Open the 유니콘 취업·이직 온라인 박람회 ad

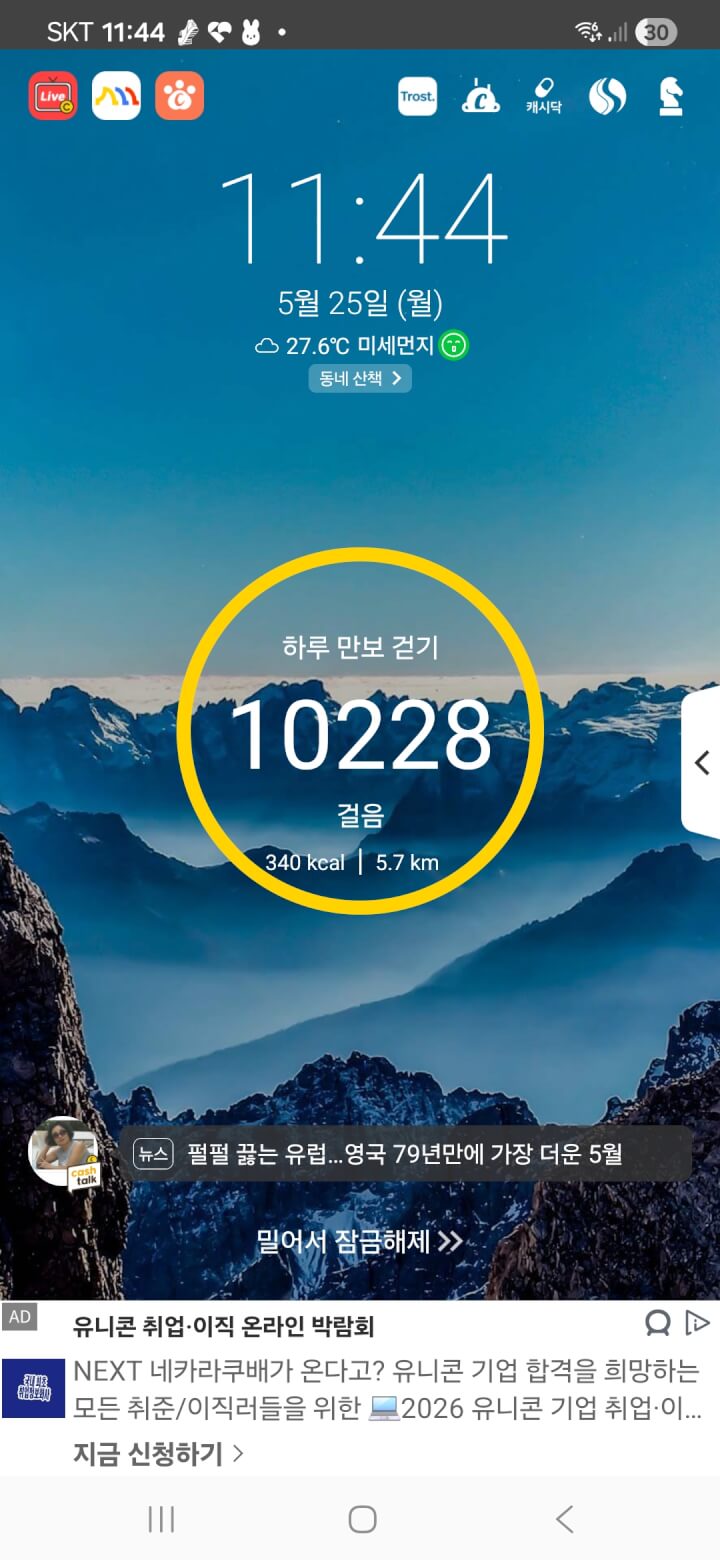[x=223, y=1326]
